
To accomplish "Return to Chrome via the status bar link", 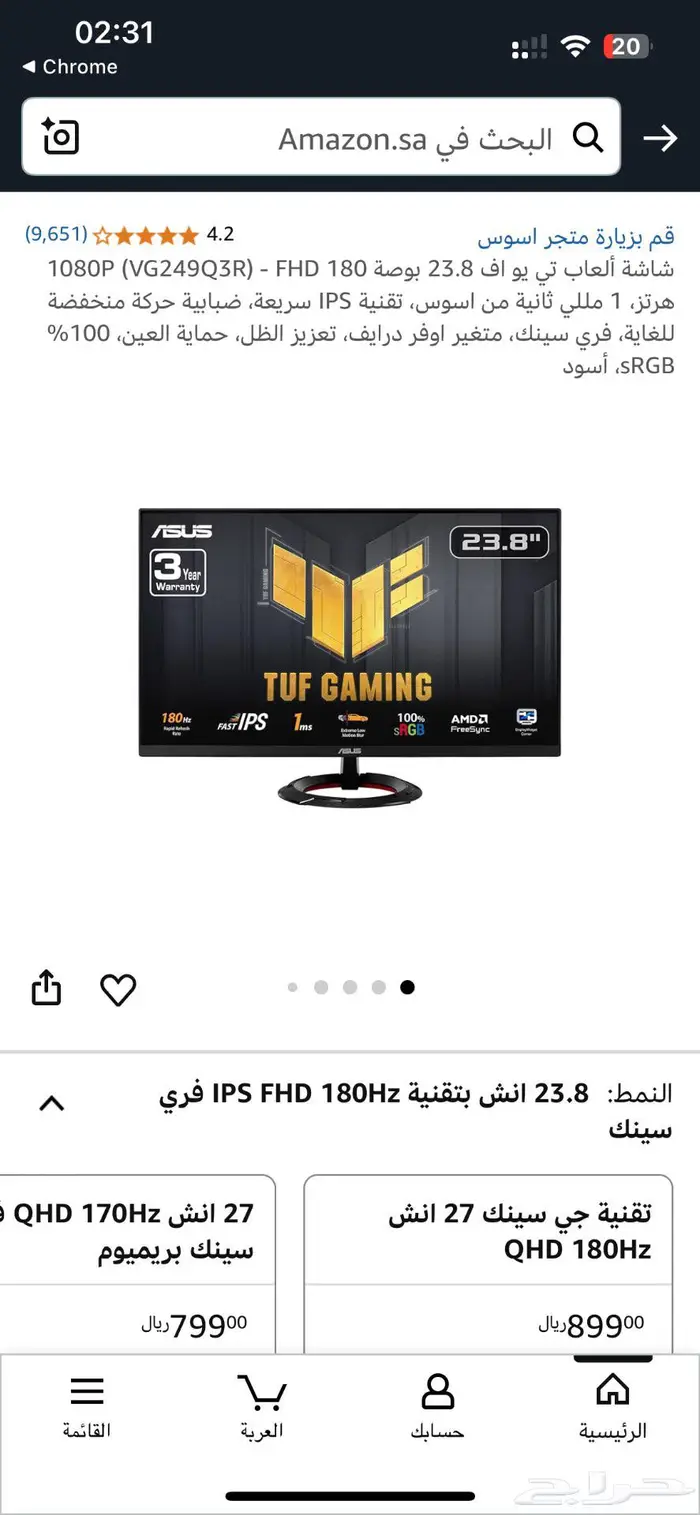I will tap(70, 67).
